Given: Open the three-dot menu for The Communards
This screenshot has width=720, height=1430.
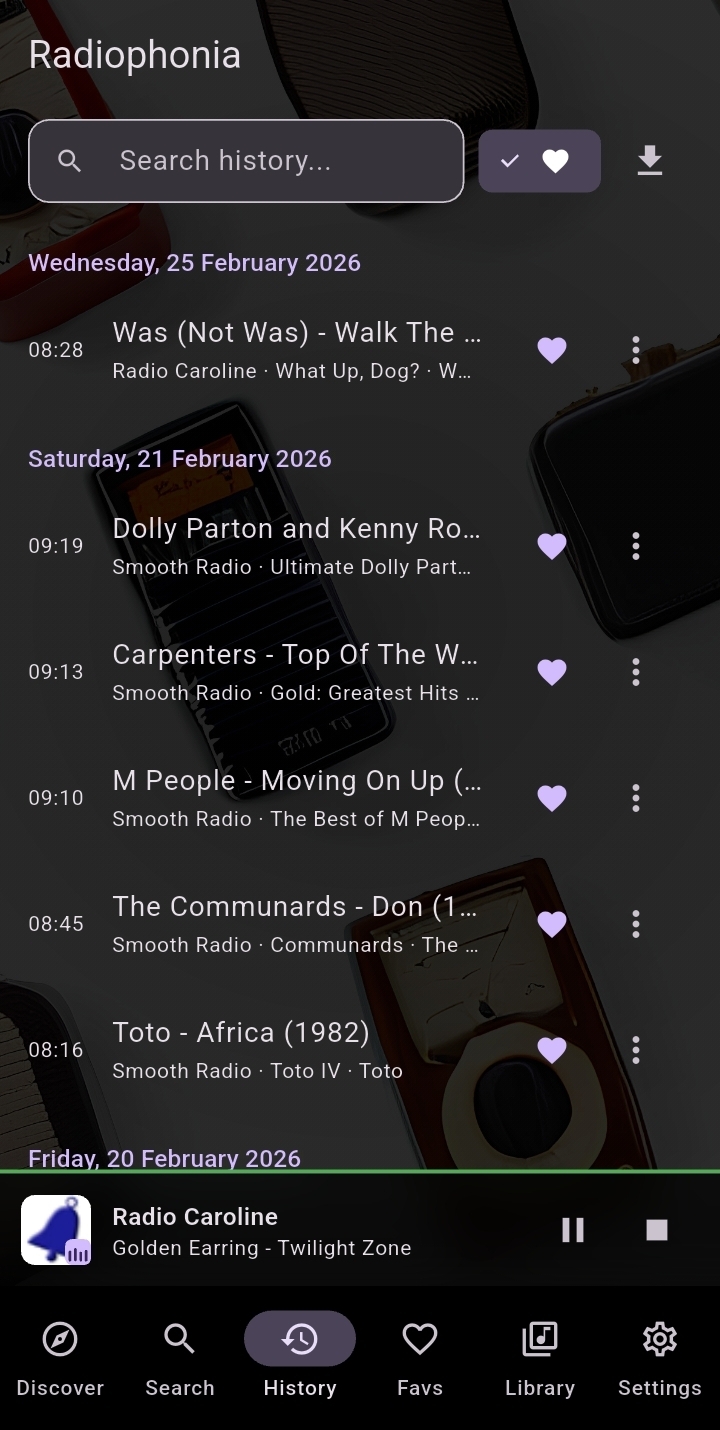Looking at the screenshot, I should click(x=635, y=923).
